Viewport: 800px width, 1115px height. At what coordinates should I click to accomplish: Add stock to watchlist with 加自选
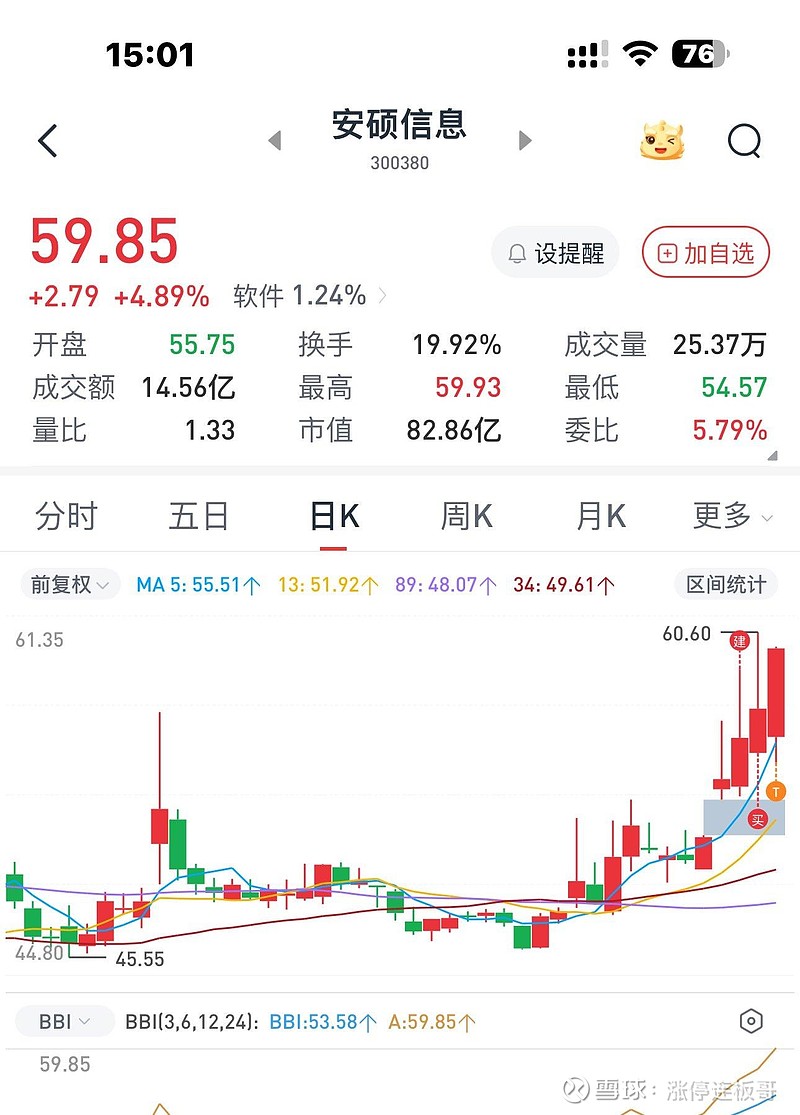[x=706, y=254]
